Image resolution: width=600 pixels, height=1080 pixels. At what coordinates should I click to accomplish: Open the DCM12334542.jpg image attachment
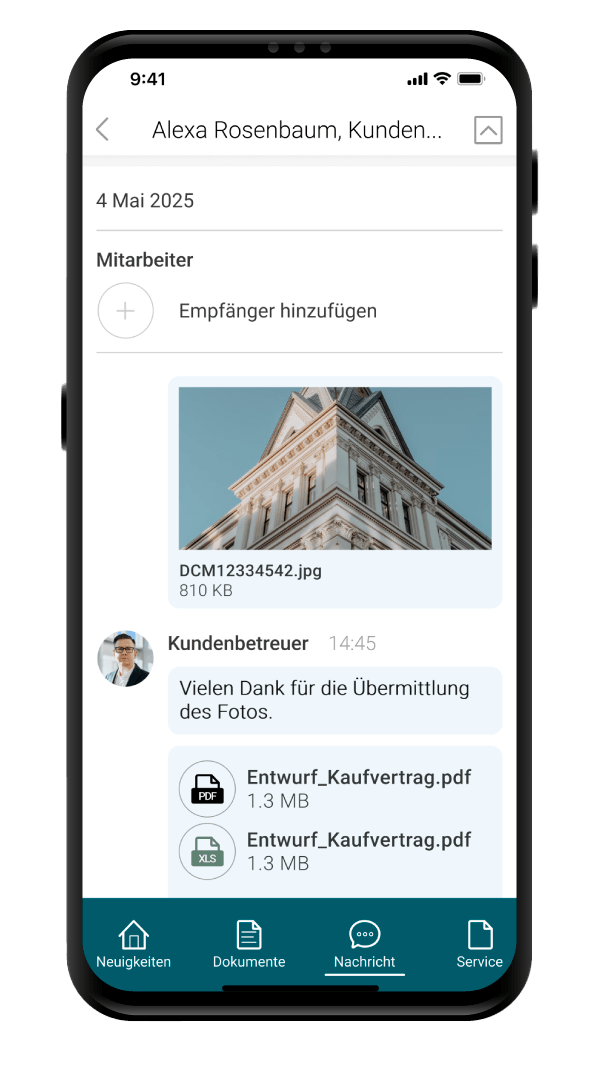pyautogui.click(x=335, y=468)
